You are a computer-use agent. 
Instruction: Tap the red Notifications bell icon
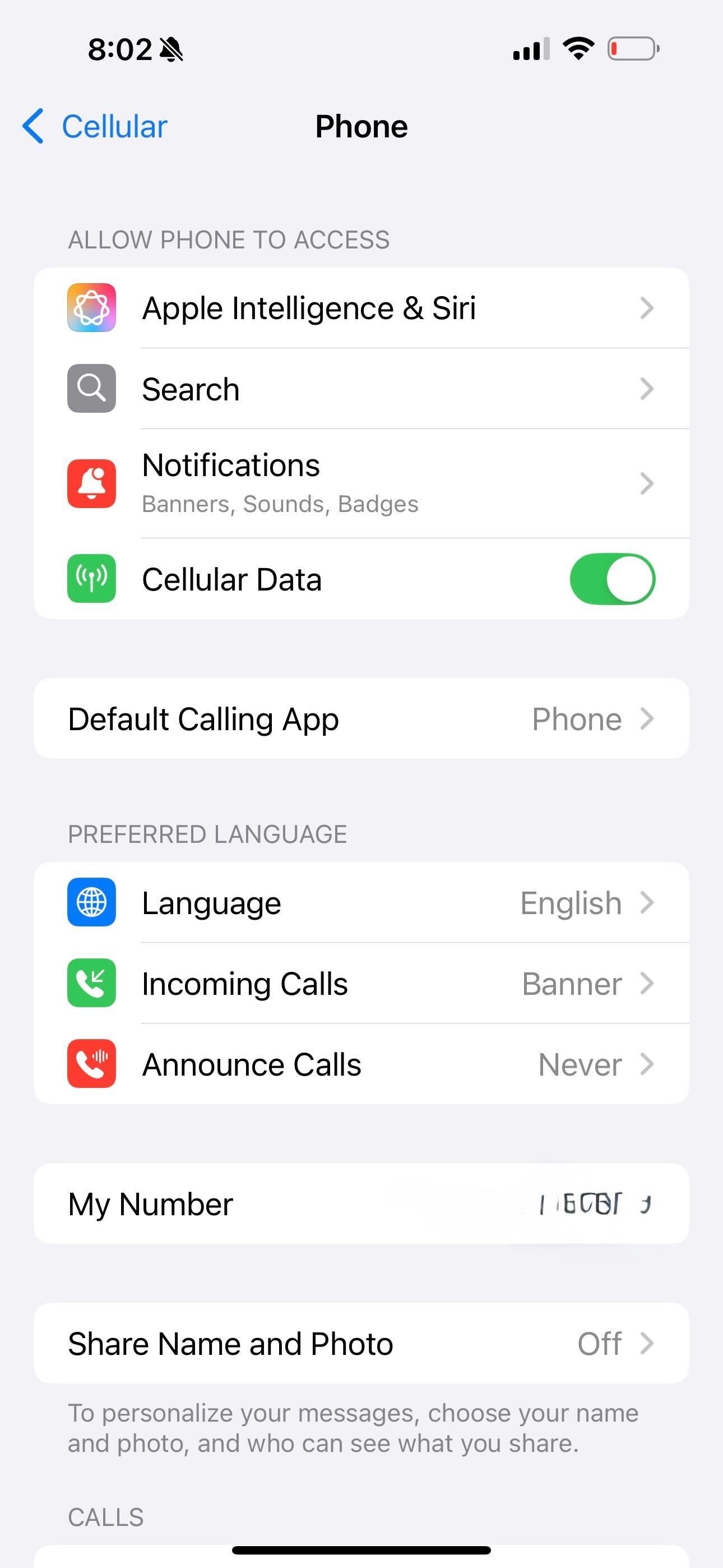(x=91, y=483)
